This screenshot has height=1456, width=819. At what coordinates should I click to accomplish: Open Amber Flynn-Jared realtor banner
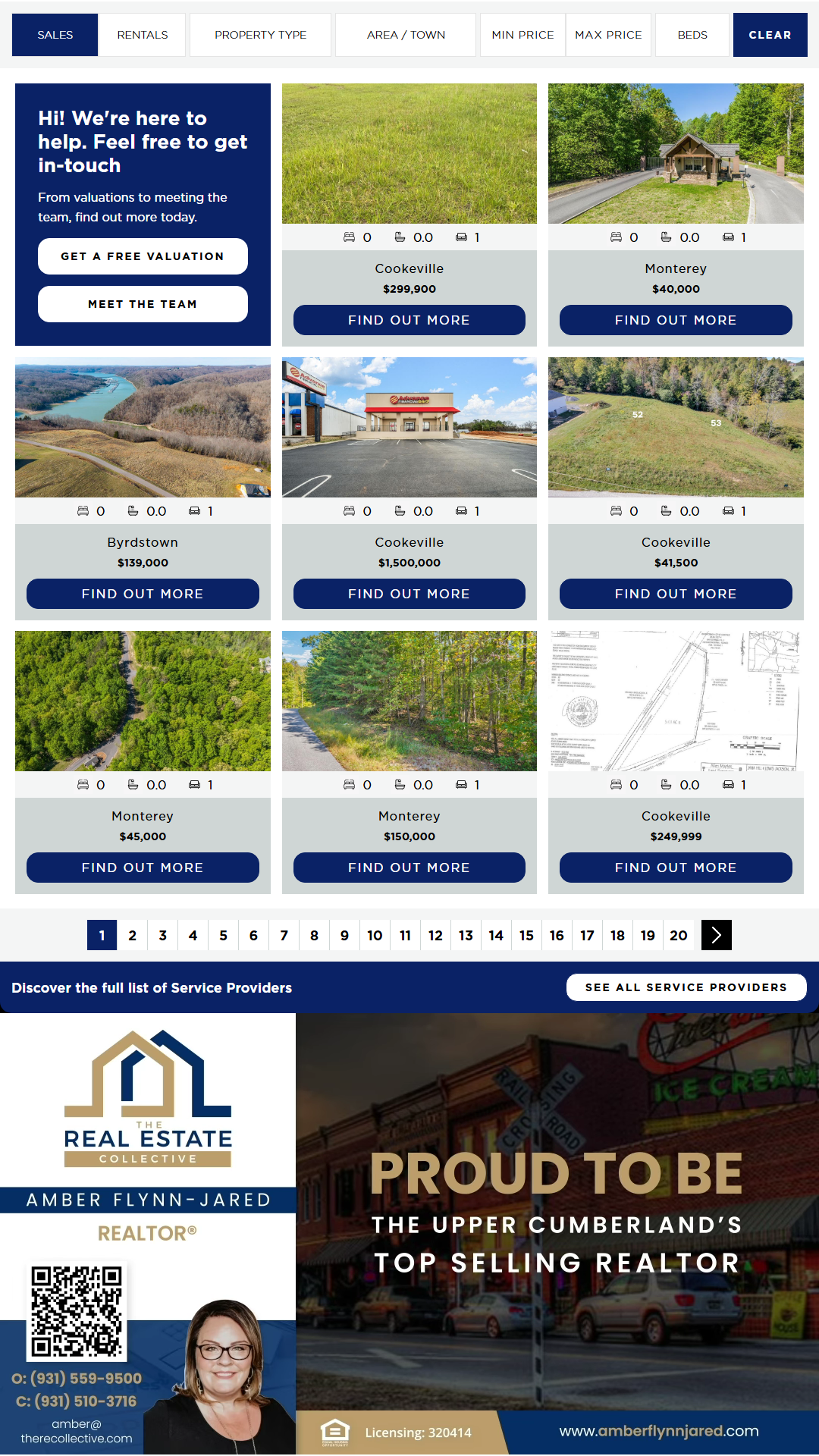(x=409, y=1234)
